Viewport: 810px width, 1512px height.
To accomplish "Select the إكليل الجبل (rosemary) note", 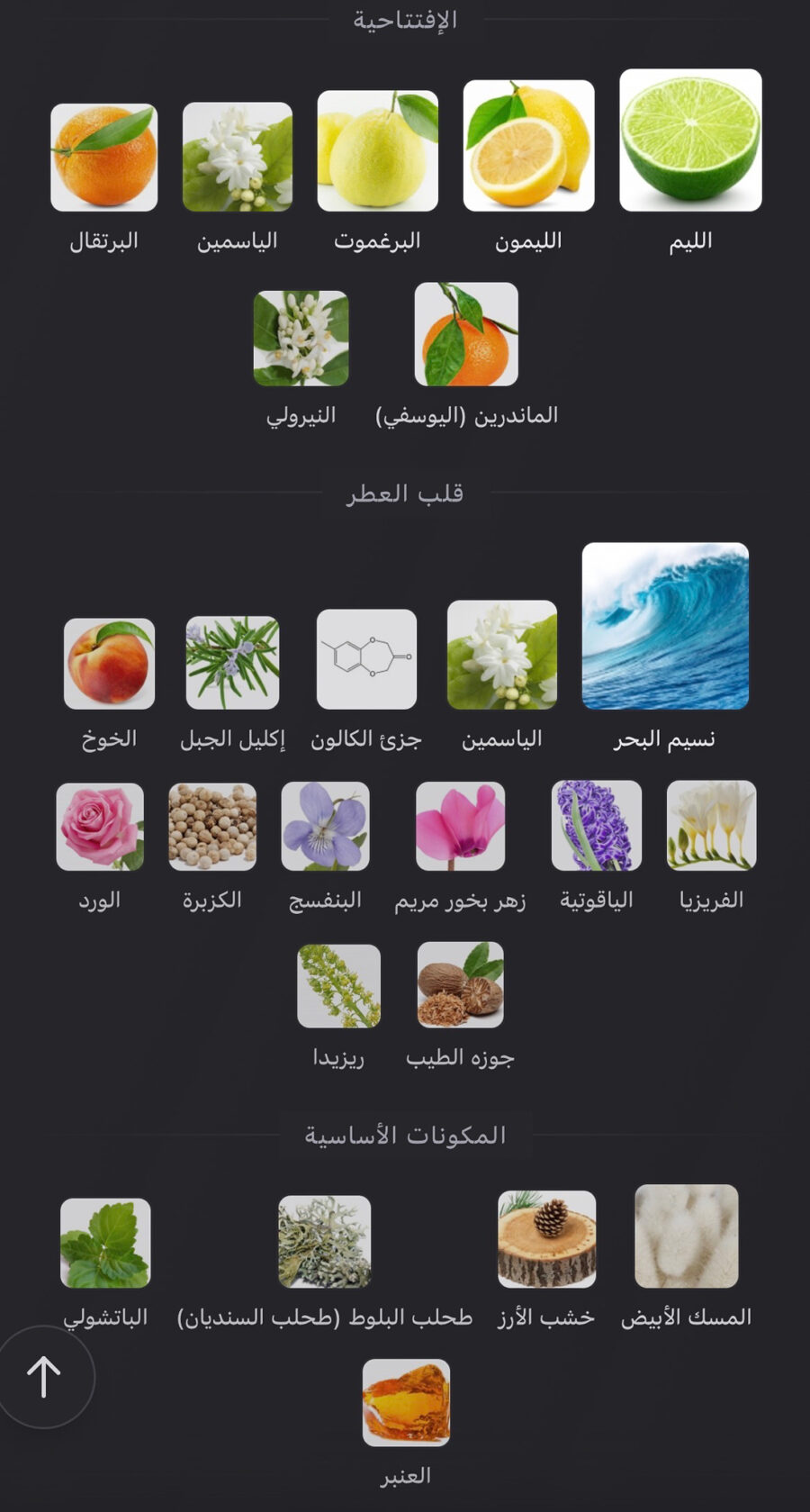I will 232,663.
